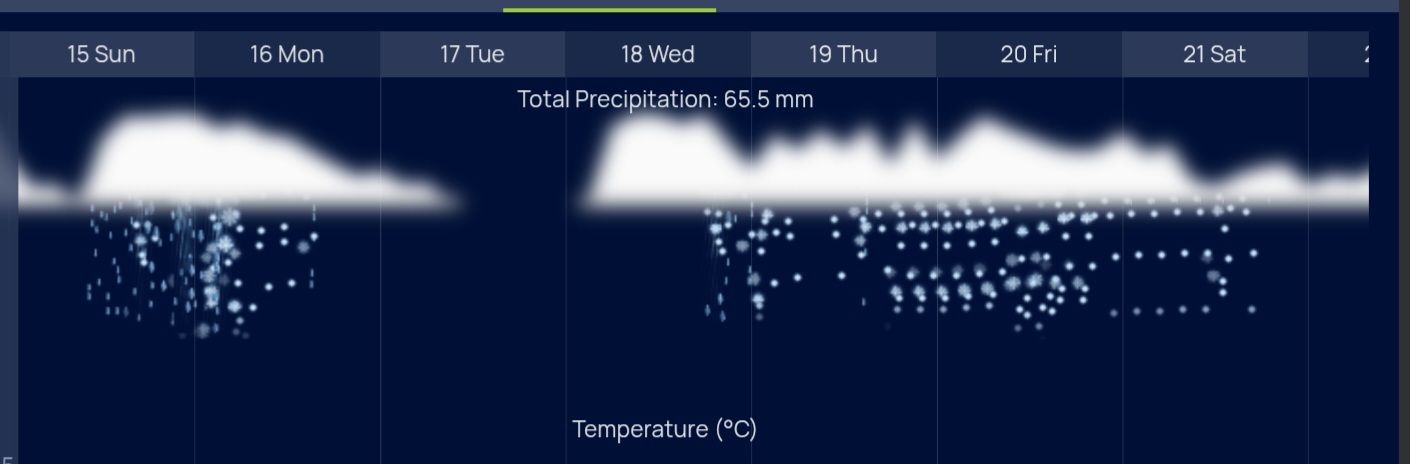
Task: Tap the 21 Sat day header
Action: (x=1214, y=54)
